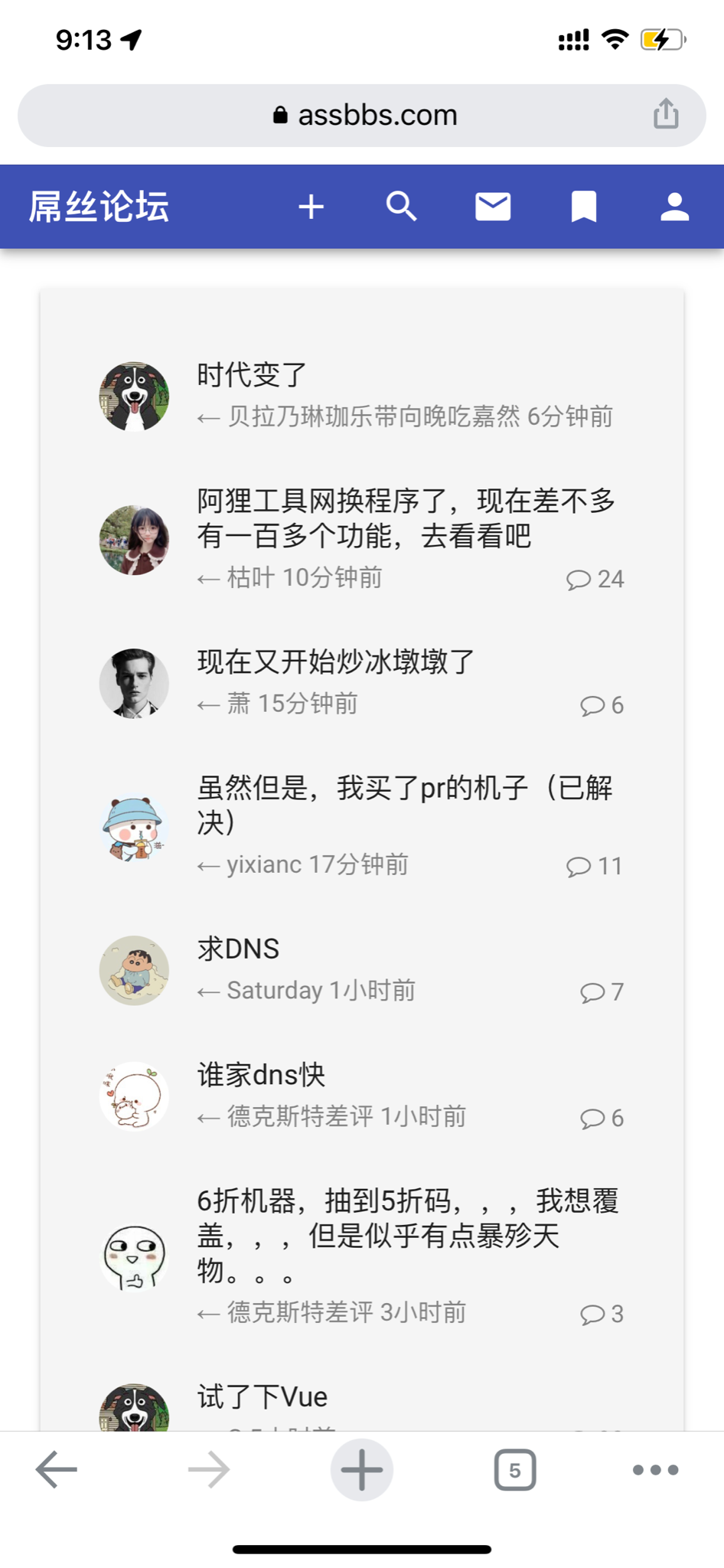The width and height of the screenshot is (724, 1568).
Task: Tap the plus icon to create new post
Action: (311, 207)
